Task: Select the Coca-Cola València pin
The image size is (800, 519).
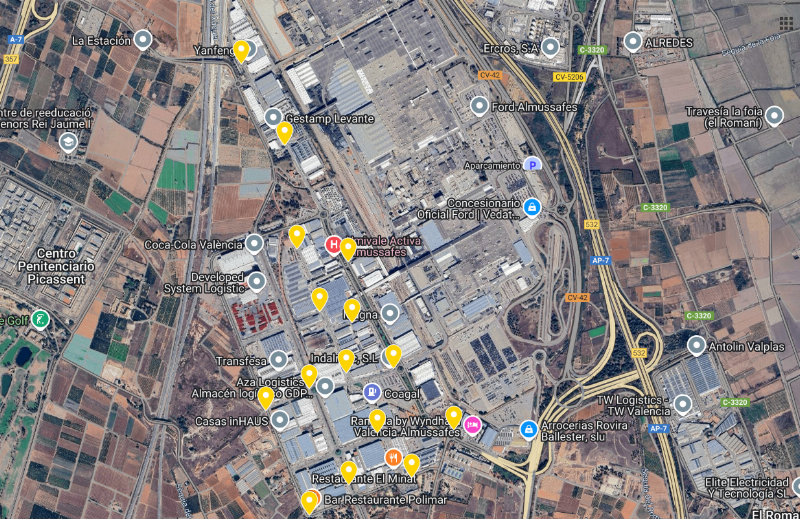Action: coord(255,243)
